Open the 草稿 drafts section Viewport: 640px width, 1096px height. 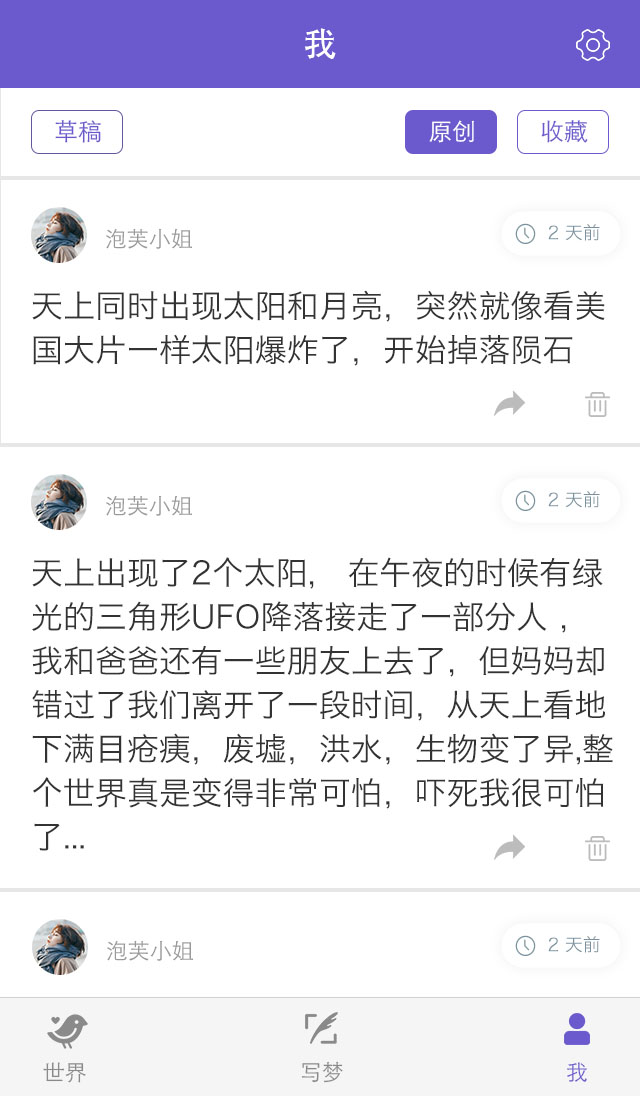click(77, 132)
